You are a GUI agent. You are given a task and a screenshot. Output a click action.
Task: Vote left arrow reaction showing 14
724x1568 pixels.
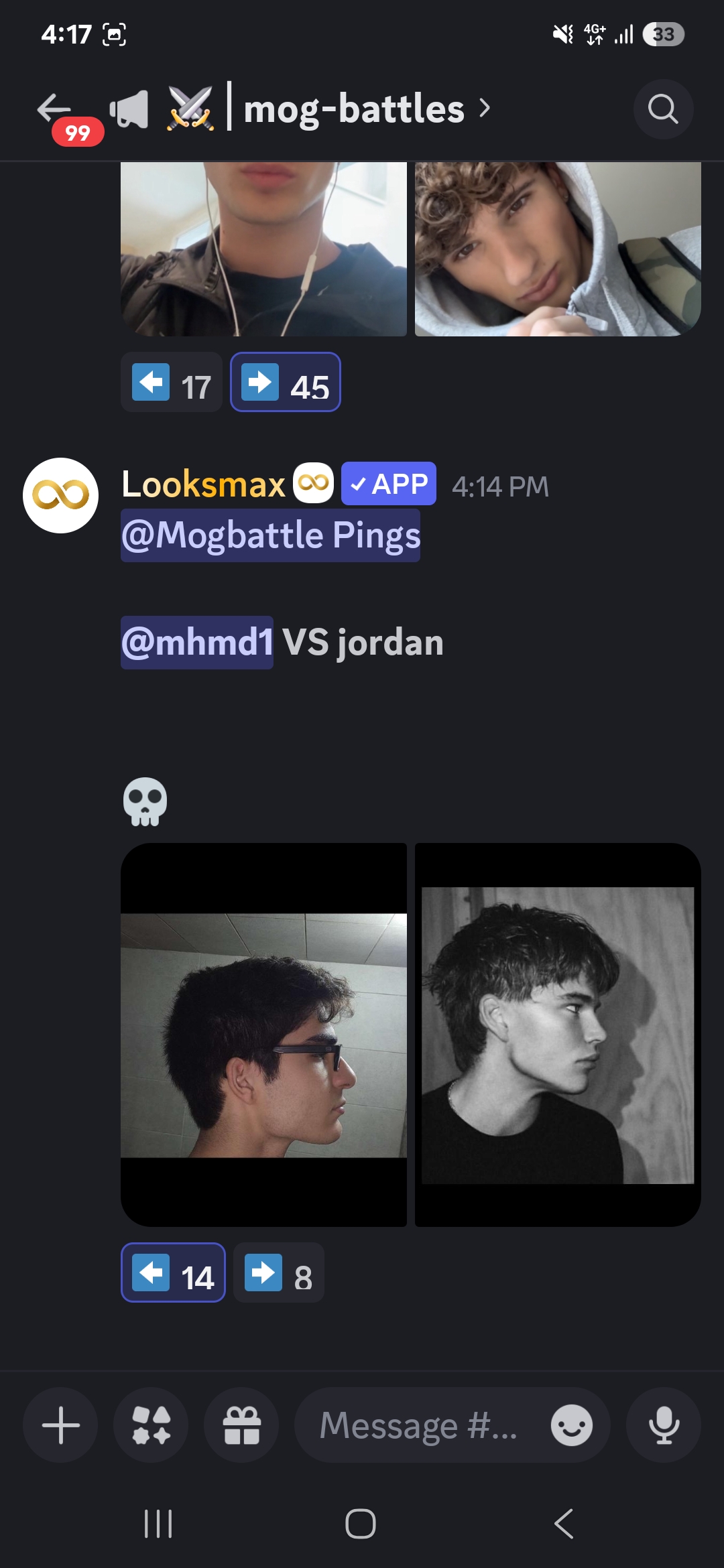click(x=173, y=1272)
